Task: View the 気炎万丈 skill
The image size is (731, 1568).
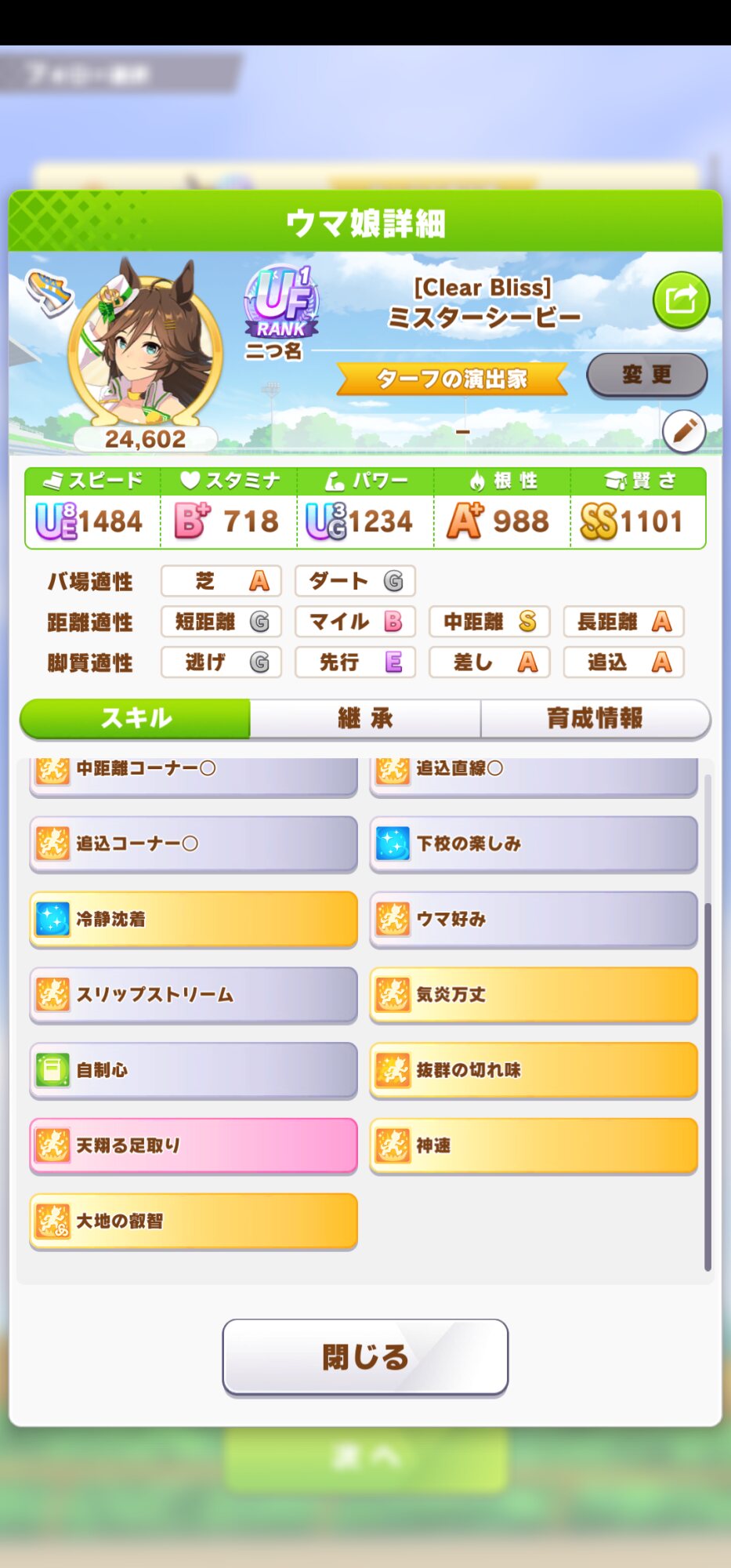Action: [x=534, y=994]
